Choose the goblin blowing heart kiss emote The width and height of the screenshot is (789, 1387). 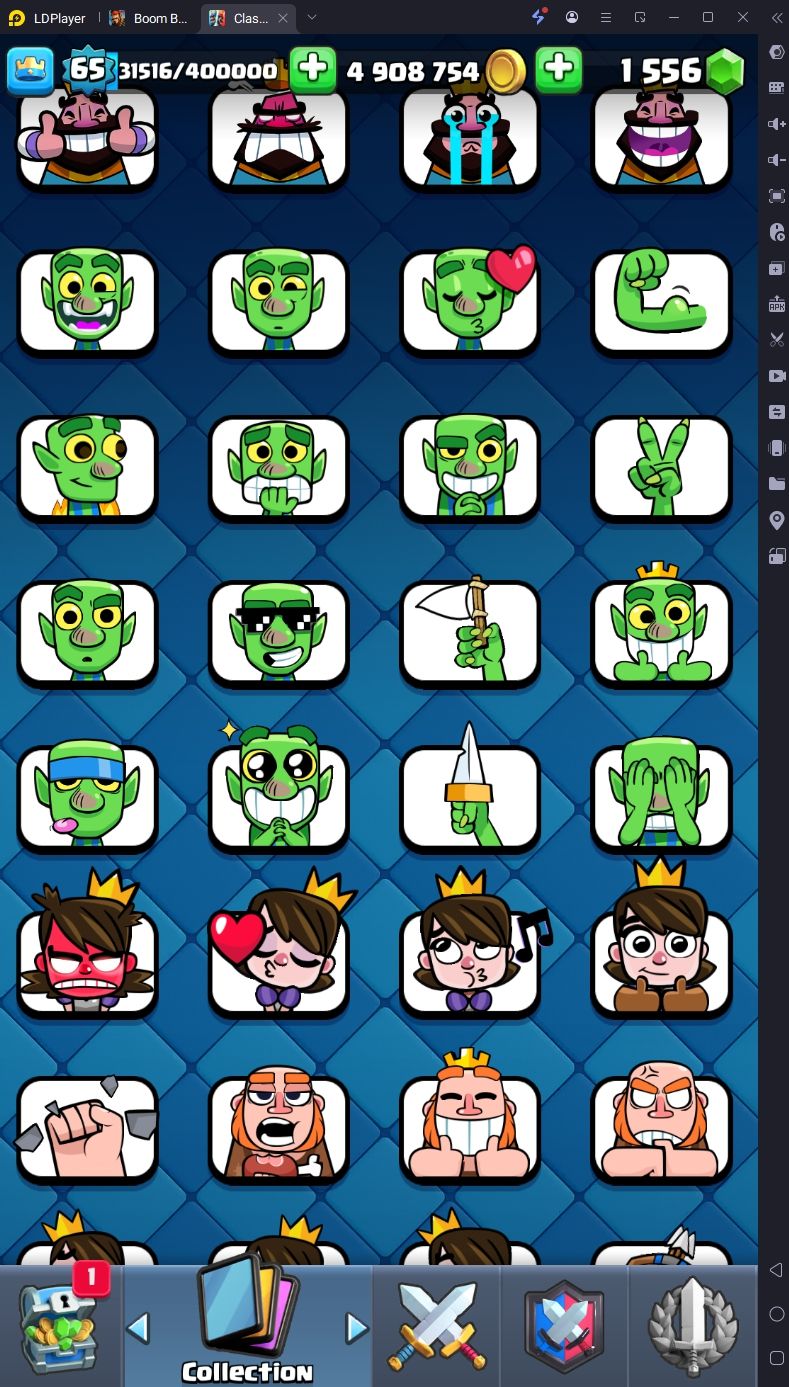point(470,302)
